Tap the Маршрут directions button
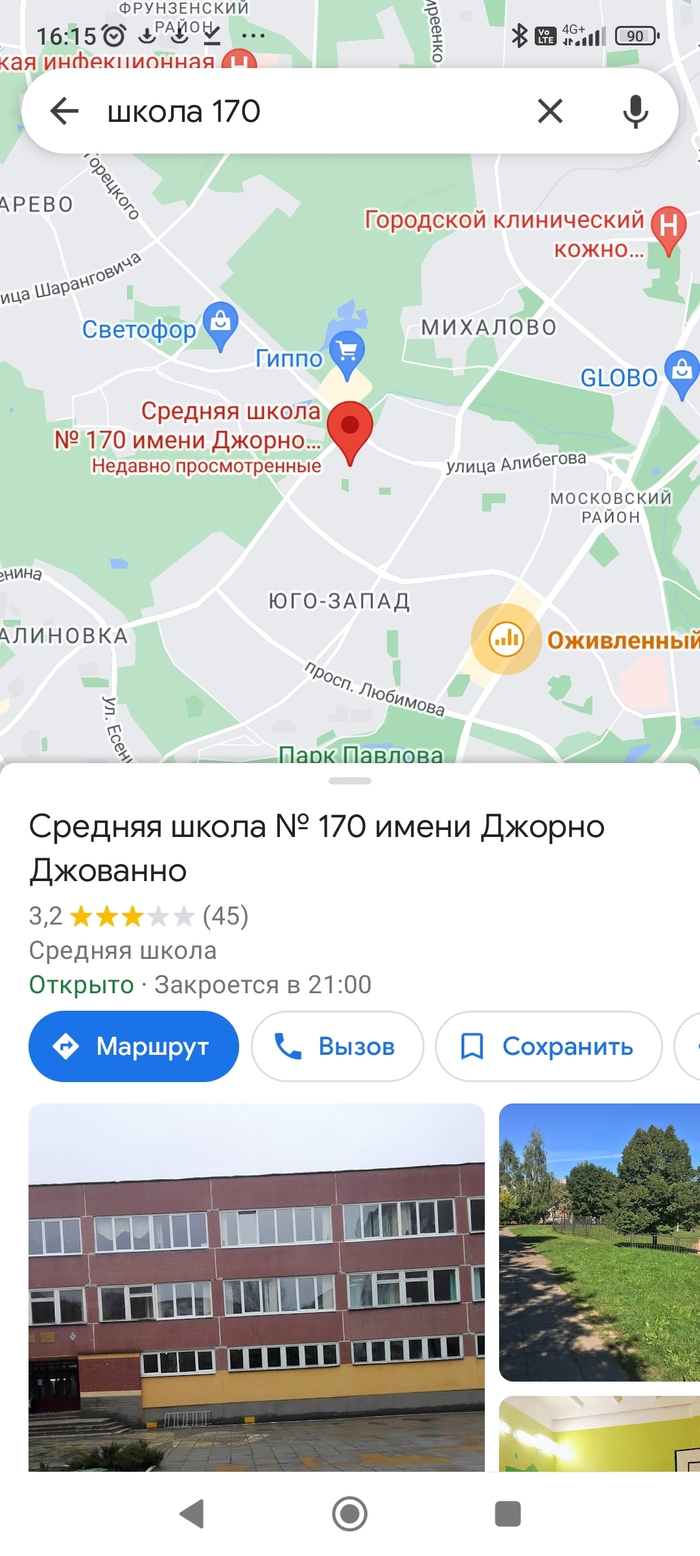The height and width of the screenshot is (1556, 700). pos(134,1046)
